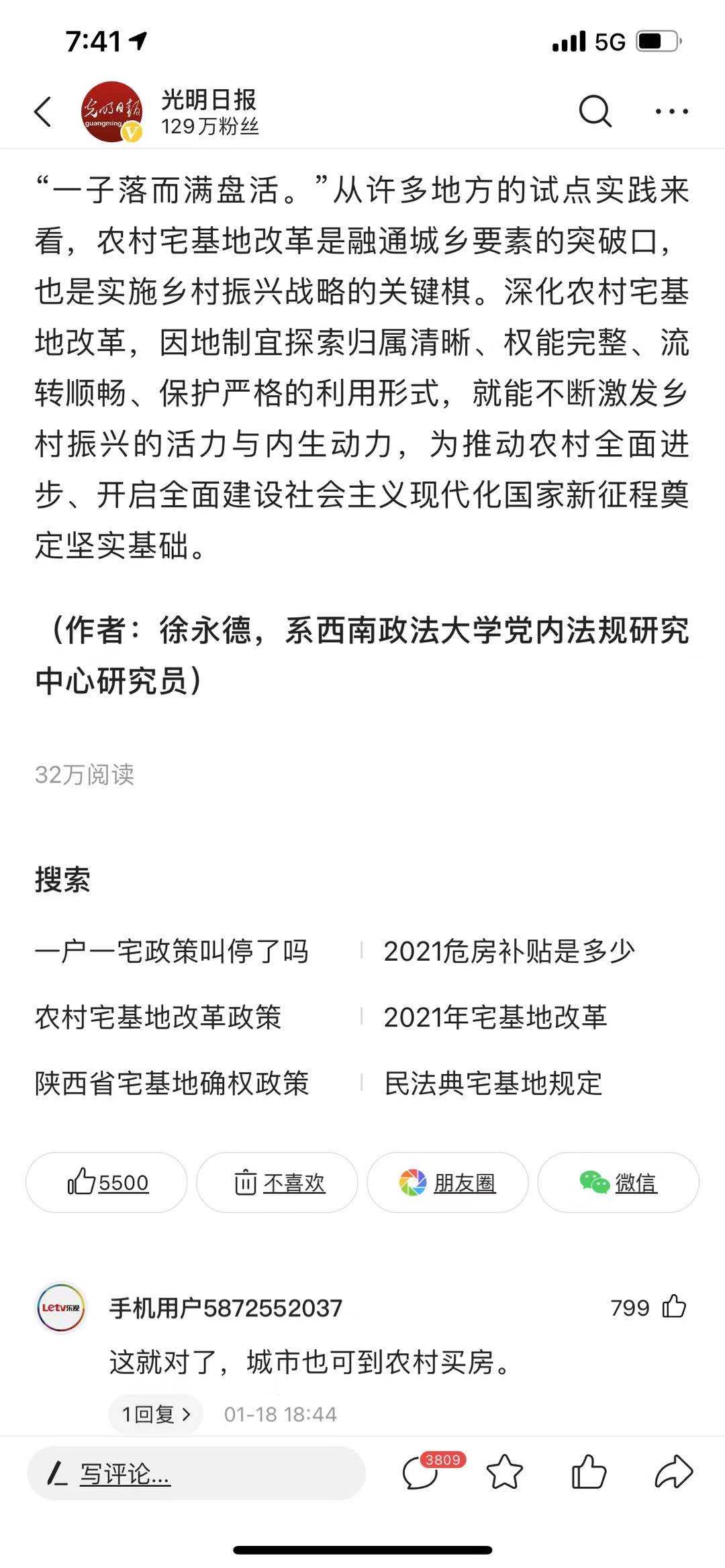The width and height of the screenshot is (725, 1568).
Task: Tap the suggestion 陕西省宅基地确权政策
Action: [172, 1083]
